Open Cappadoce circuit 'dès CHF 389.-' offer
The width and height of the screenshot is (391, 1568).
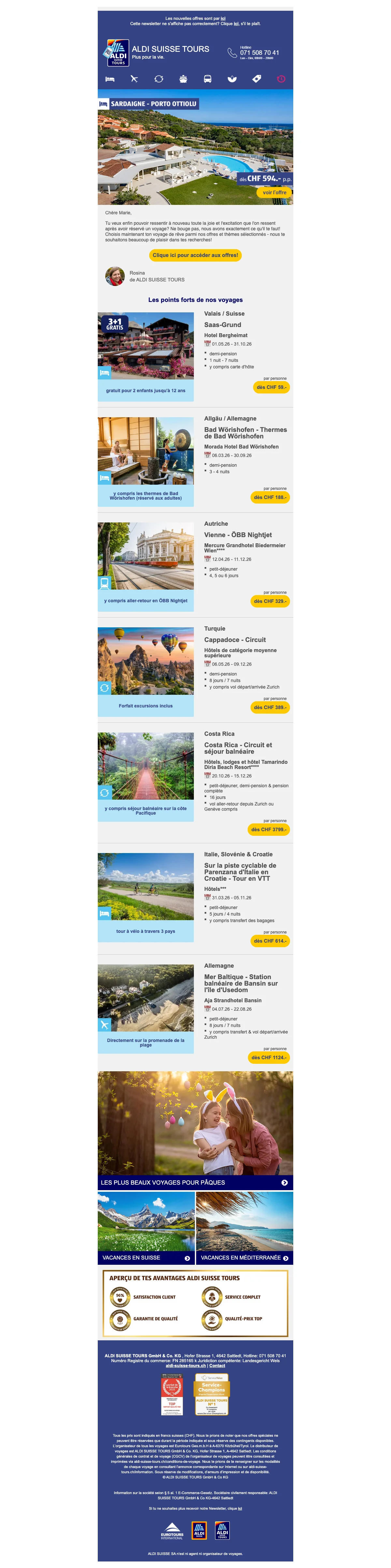[x=270, y=707]
